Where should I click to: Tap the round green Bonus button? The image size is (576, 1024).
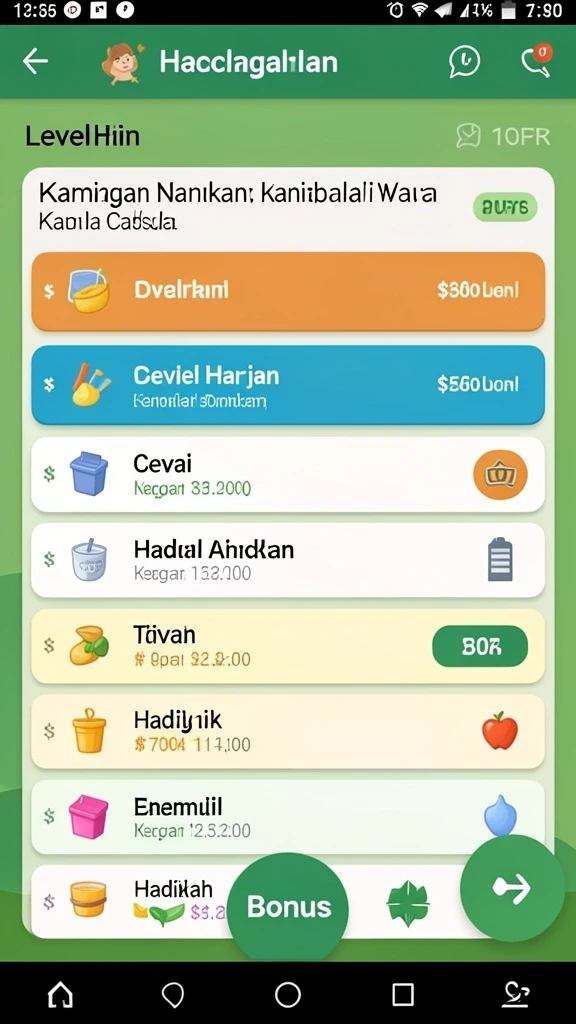pyautogui.click(x=288, y=907)
